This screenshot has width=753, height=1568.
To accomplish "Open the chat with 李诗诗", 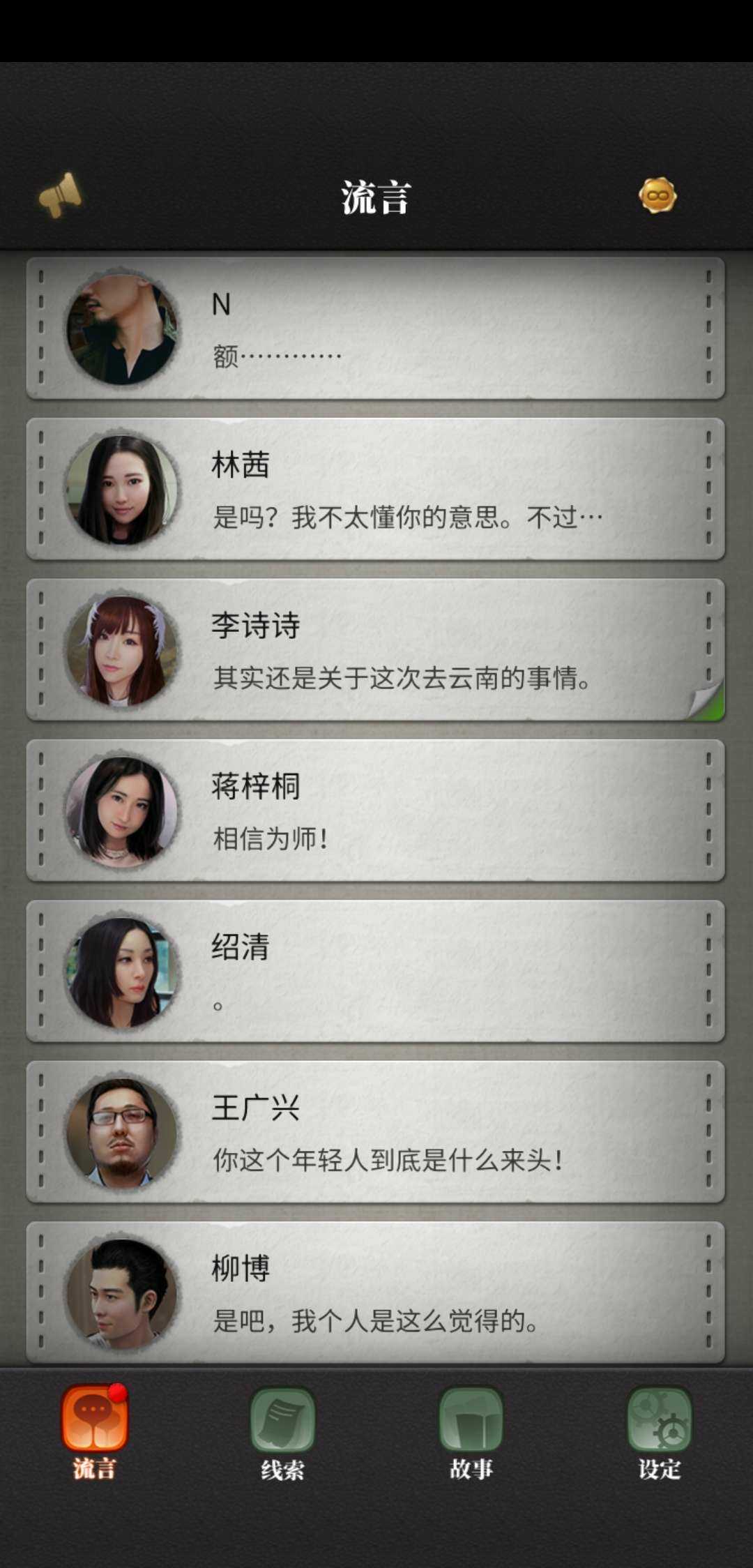I will (x=376, y=649).
